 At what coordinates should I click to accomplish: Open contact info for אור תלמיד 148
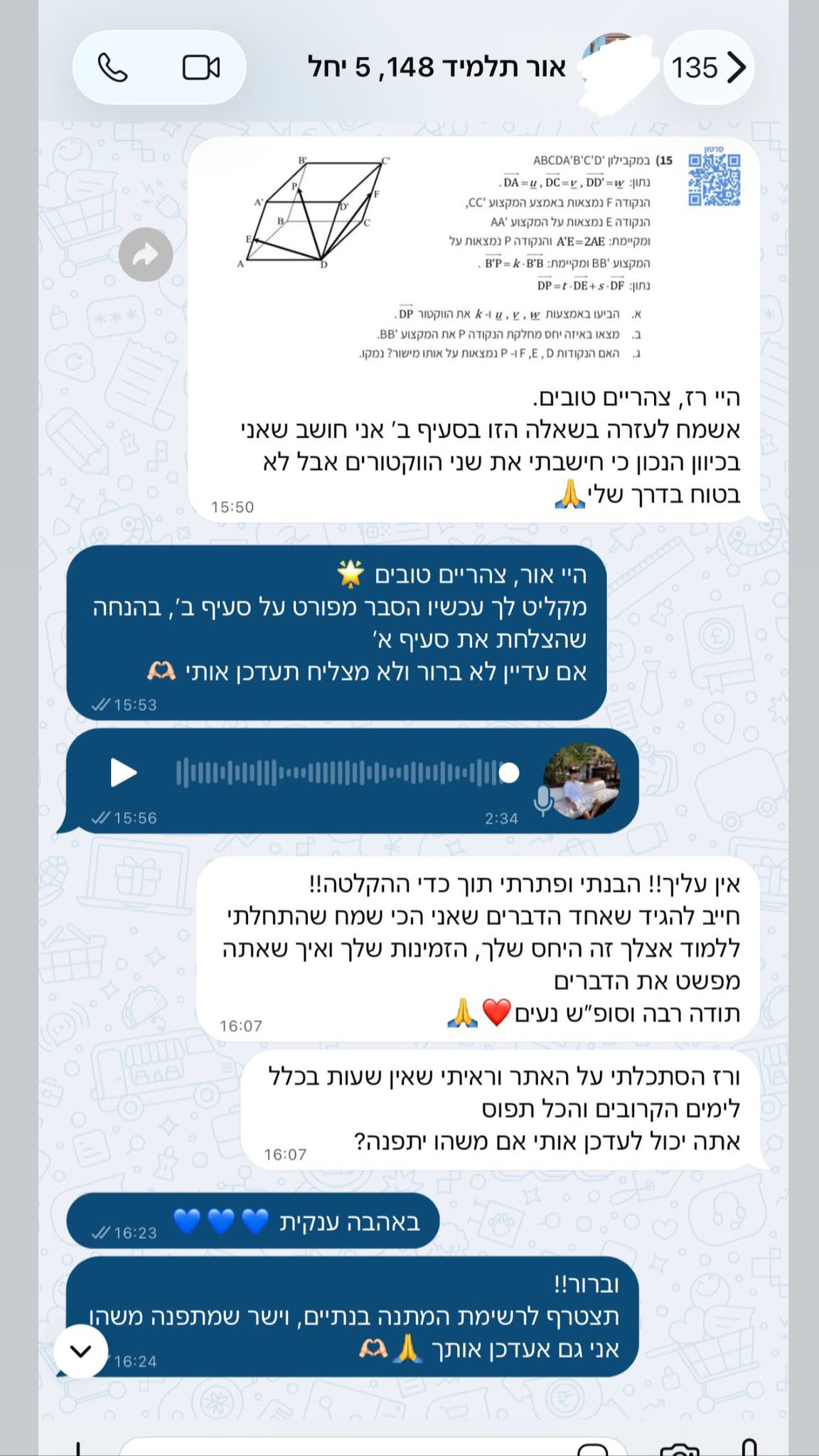437,68
